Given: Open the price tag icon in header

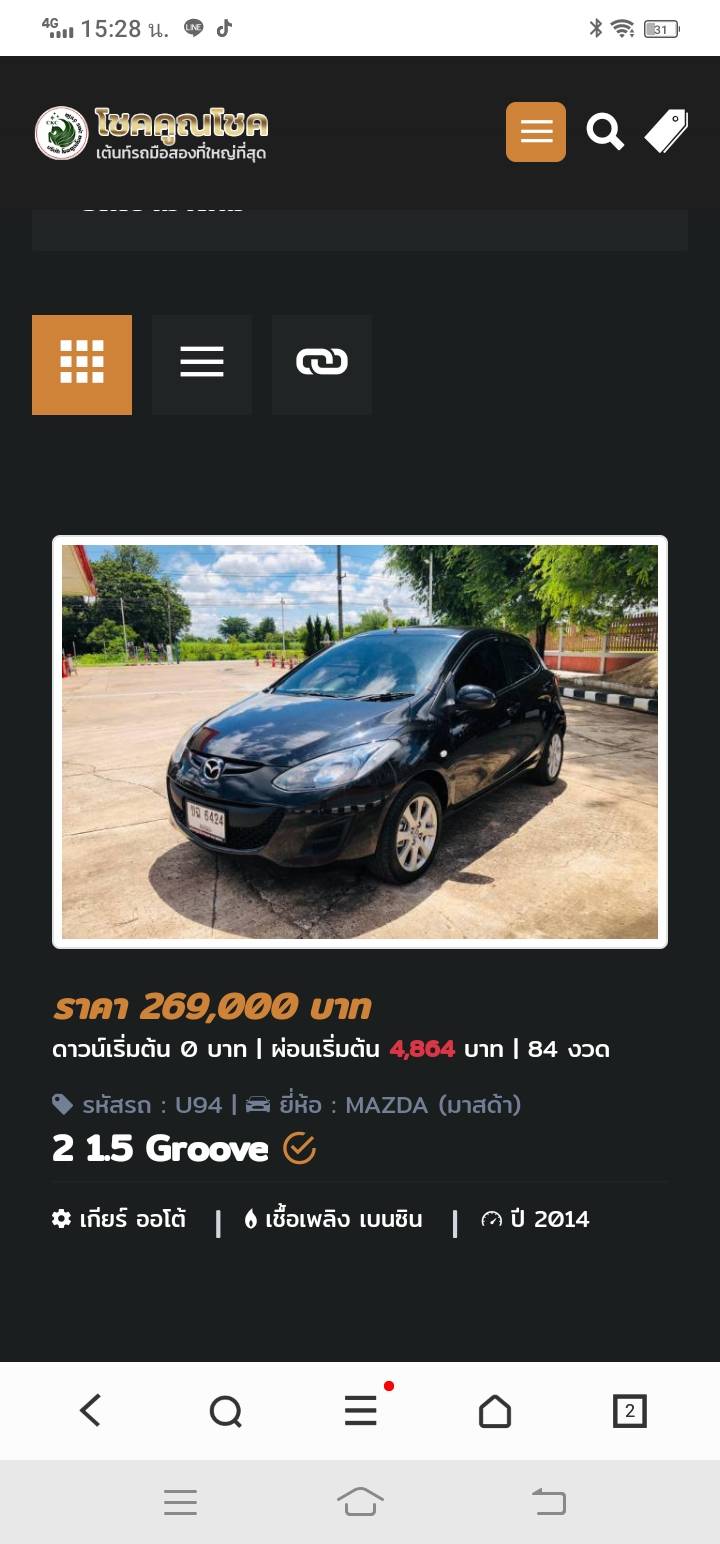Looking at the screenshot, I should point(666,131).
